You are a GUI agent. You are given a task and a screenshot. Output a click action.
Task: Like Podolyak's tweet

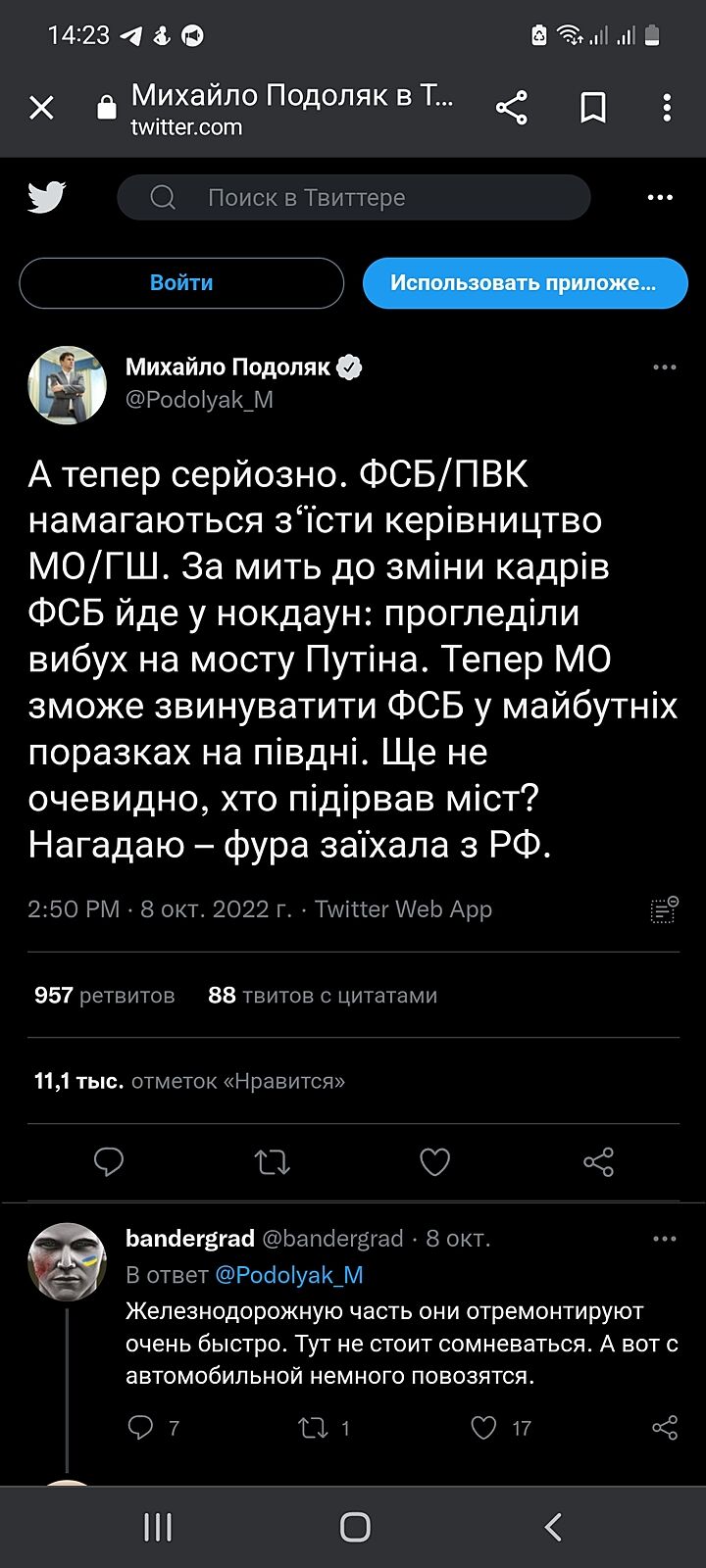[434, 1162]
